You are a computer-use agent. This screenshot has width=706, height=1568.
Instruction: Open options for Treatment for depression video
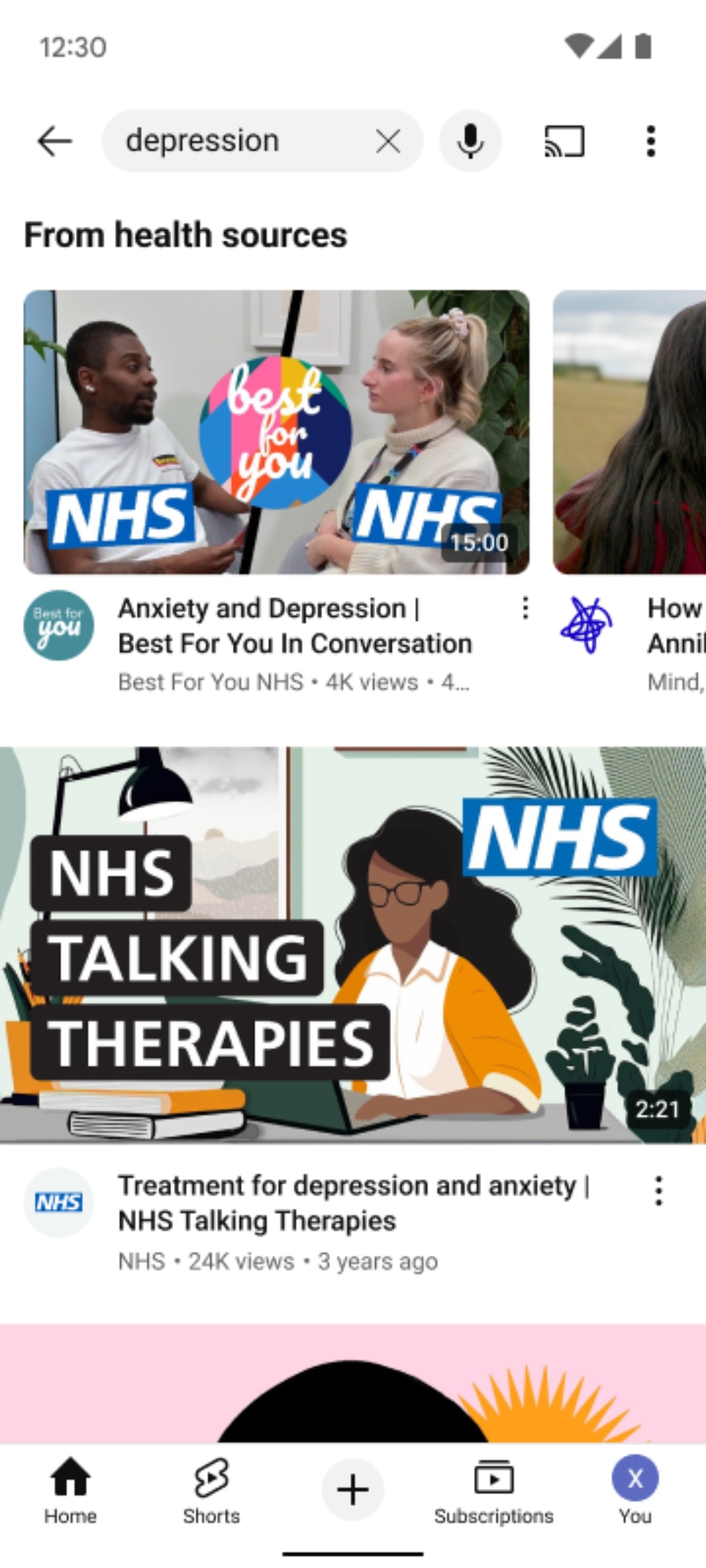pyautogui.click(x=658, y=1191)
